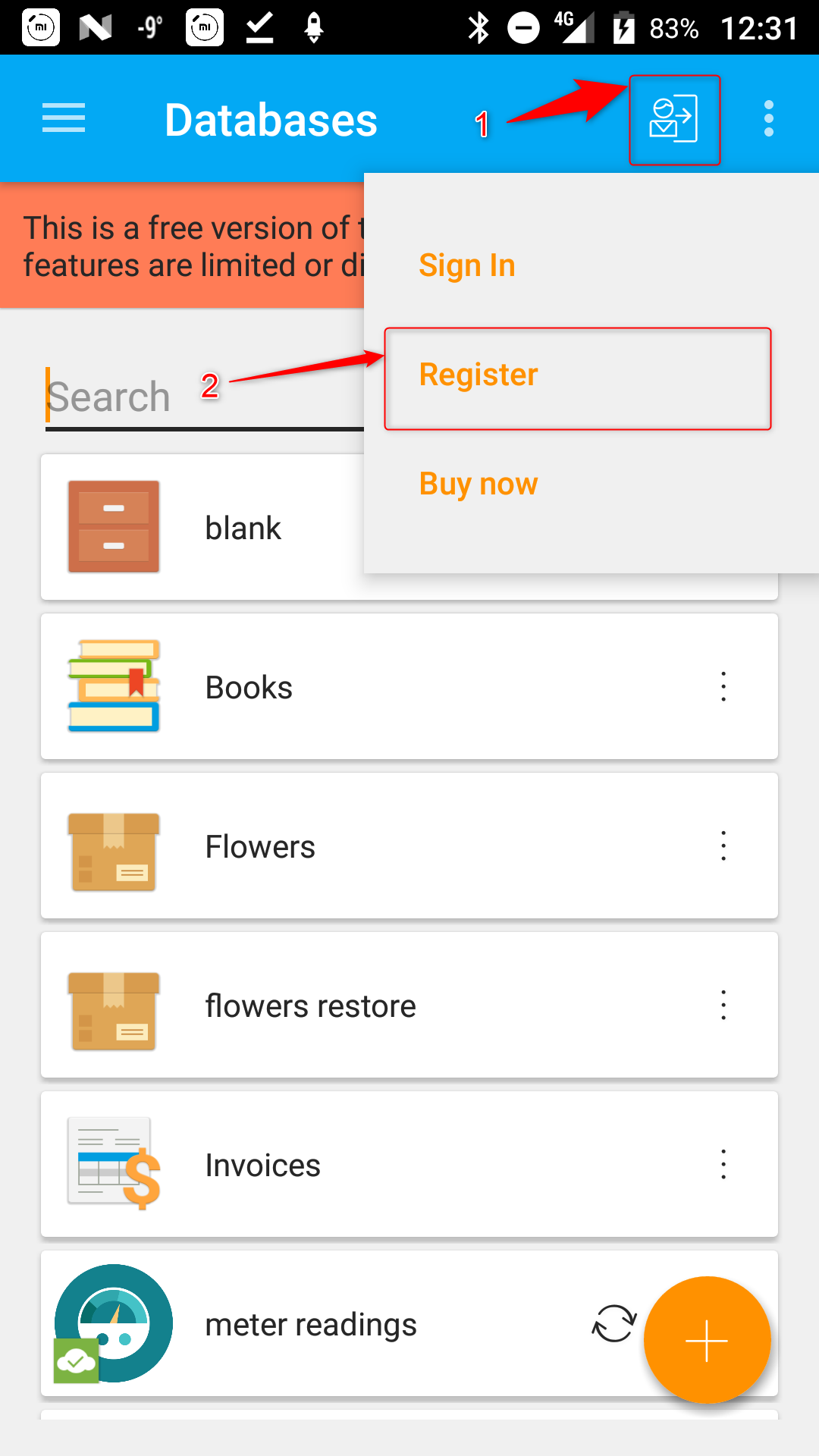
Task: Sync the meter readings database
Action: click(x=613, y=1323)
